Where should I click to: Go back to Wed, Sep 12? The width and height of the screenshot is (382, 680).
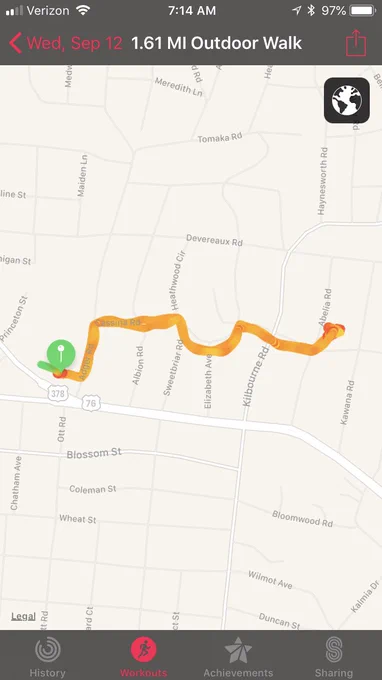(x=65, y=43)
